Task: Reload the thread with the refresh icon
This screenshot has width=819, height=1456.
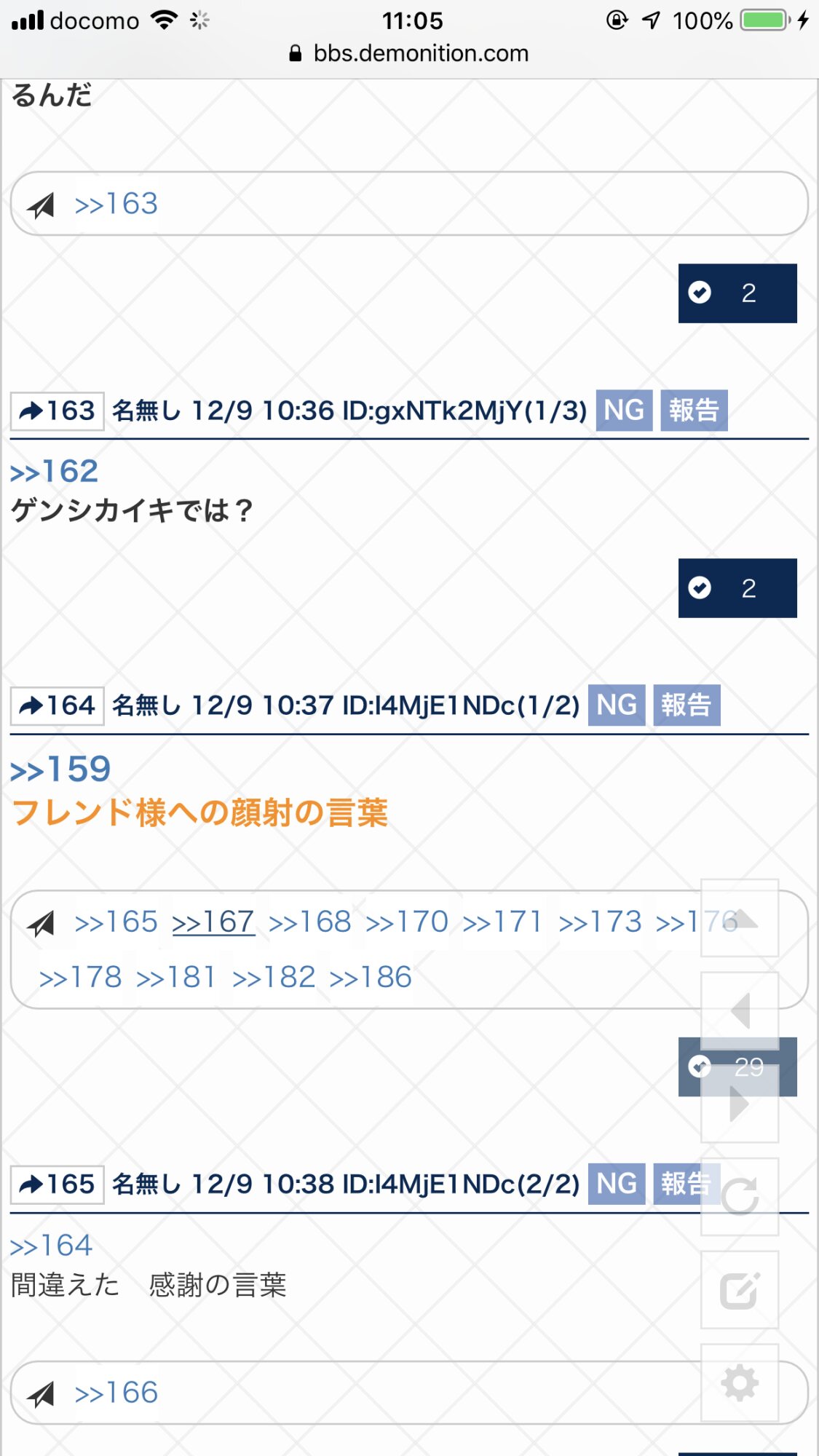Action: point(740,1197)
